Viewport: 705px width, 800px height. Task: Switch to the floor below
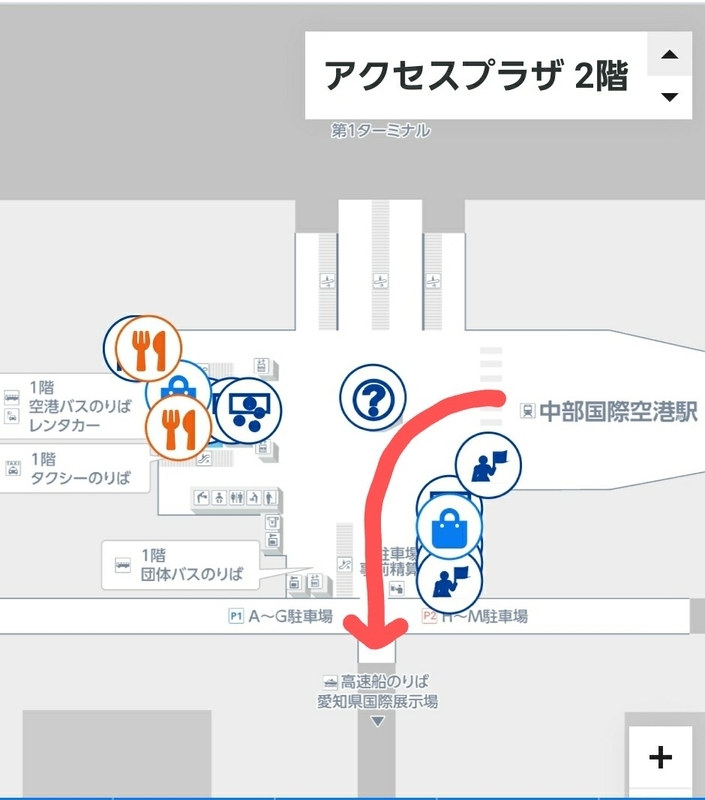pos(670,97)
